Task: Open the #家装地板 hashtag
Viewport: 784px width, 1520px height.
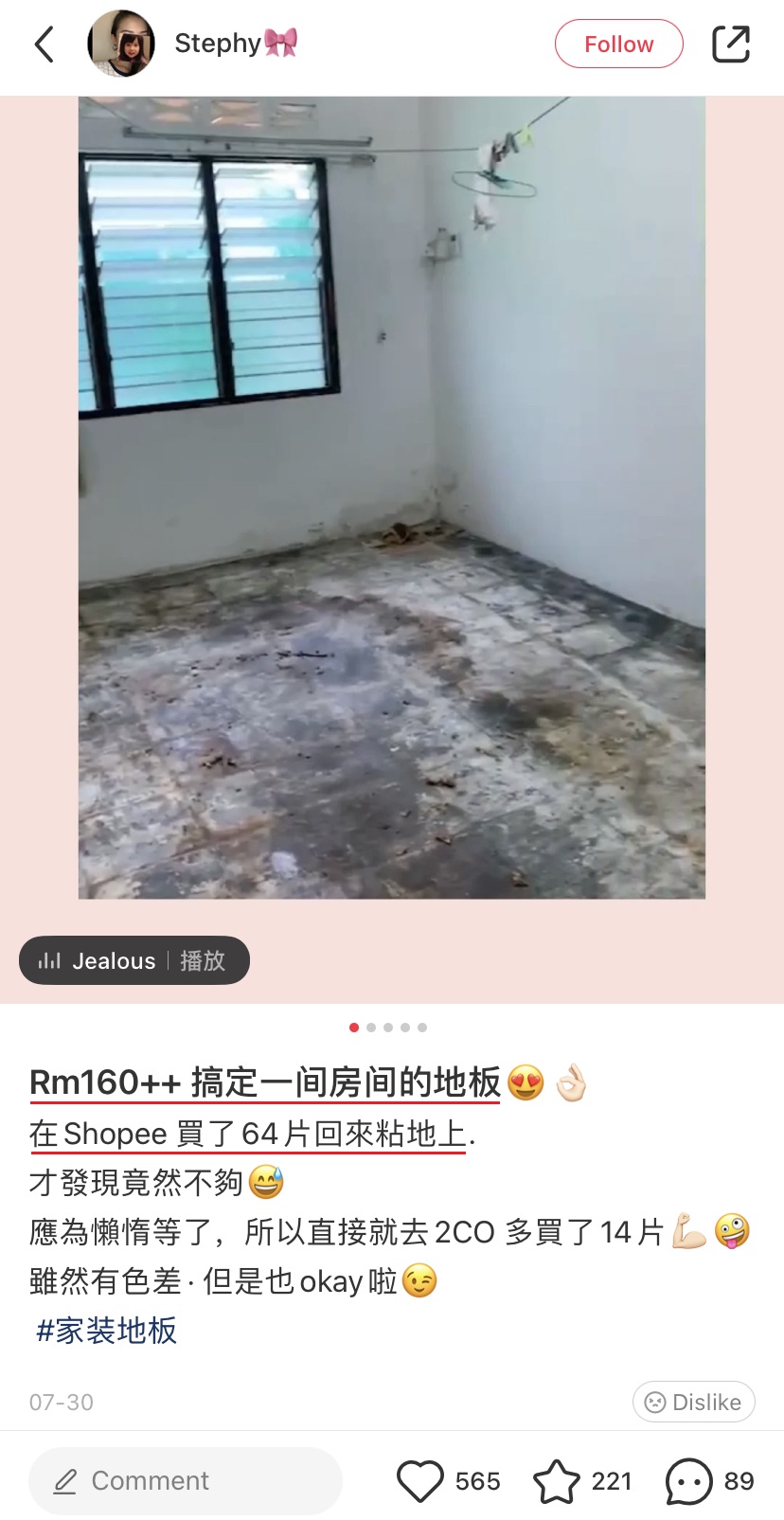Action: point(106,1331)
